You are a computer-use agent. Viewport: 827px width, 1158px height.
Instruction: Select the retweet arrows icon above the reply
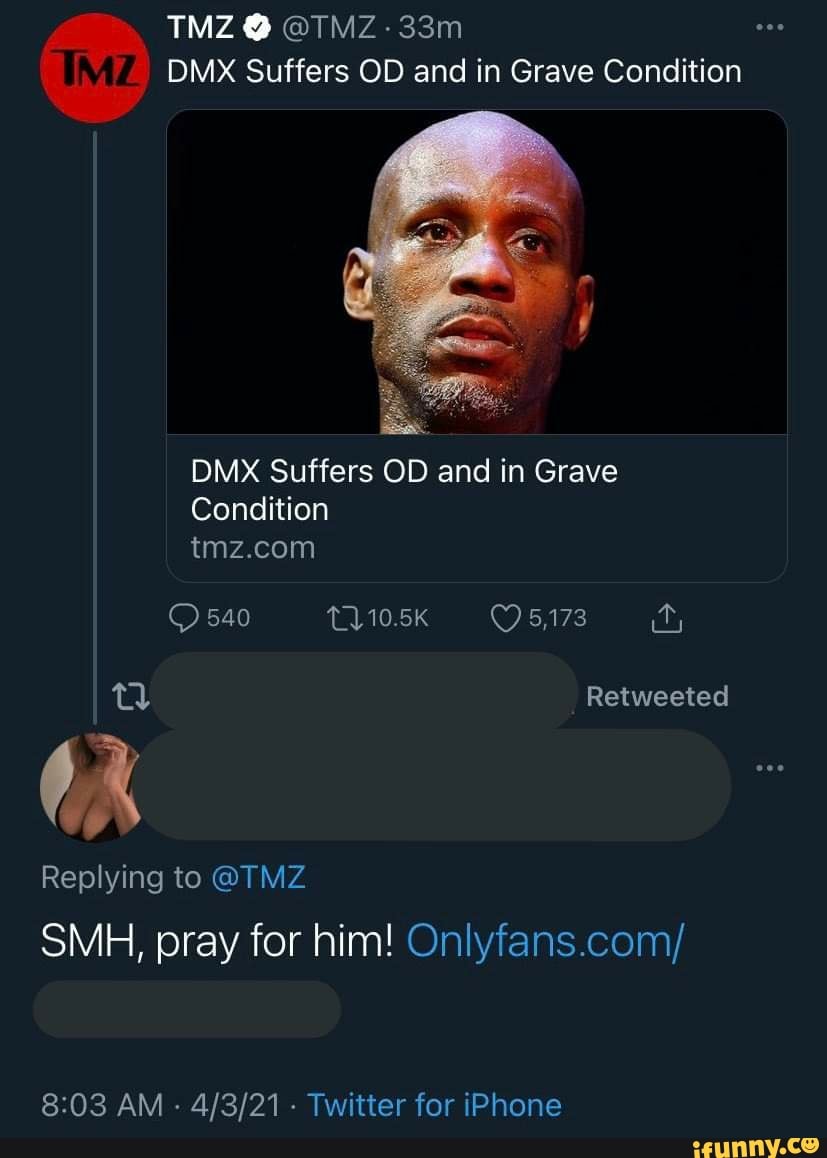[x=130, y=696]
